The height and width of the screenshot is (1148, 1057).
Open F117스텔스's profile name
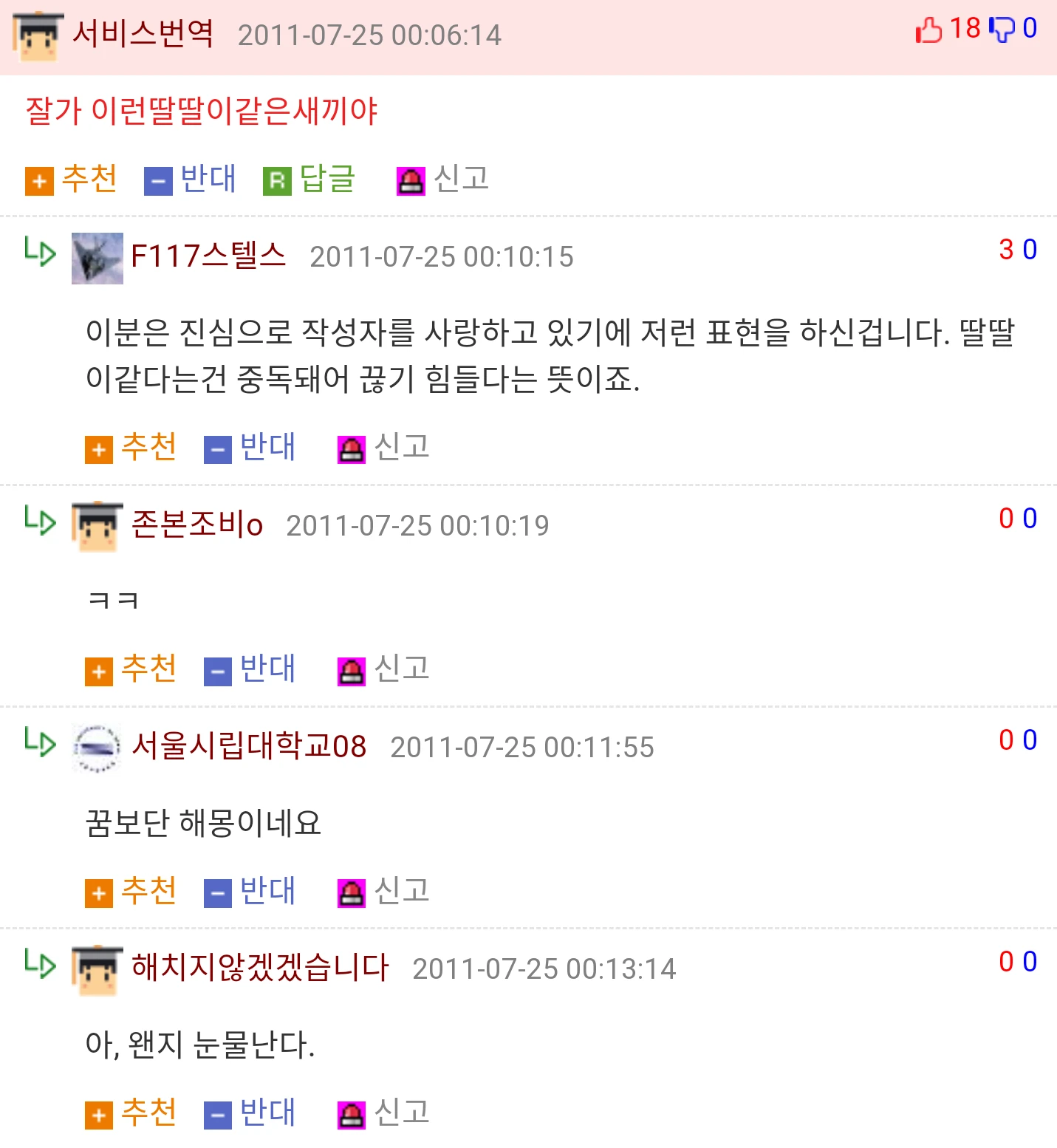coord(208,256)
